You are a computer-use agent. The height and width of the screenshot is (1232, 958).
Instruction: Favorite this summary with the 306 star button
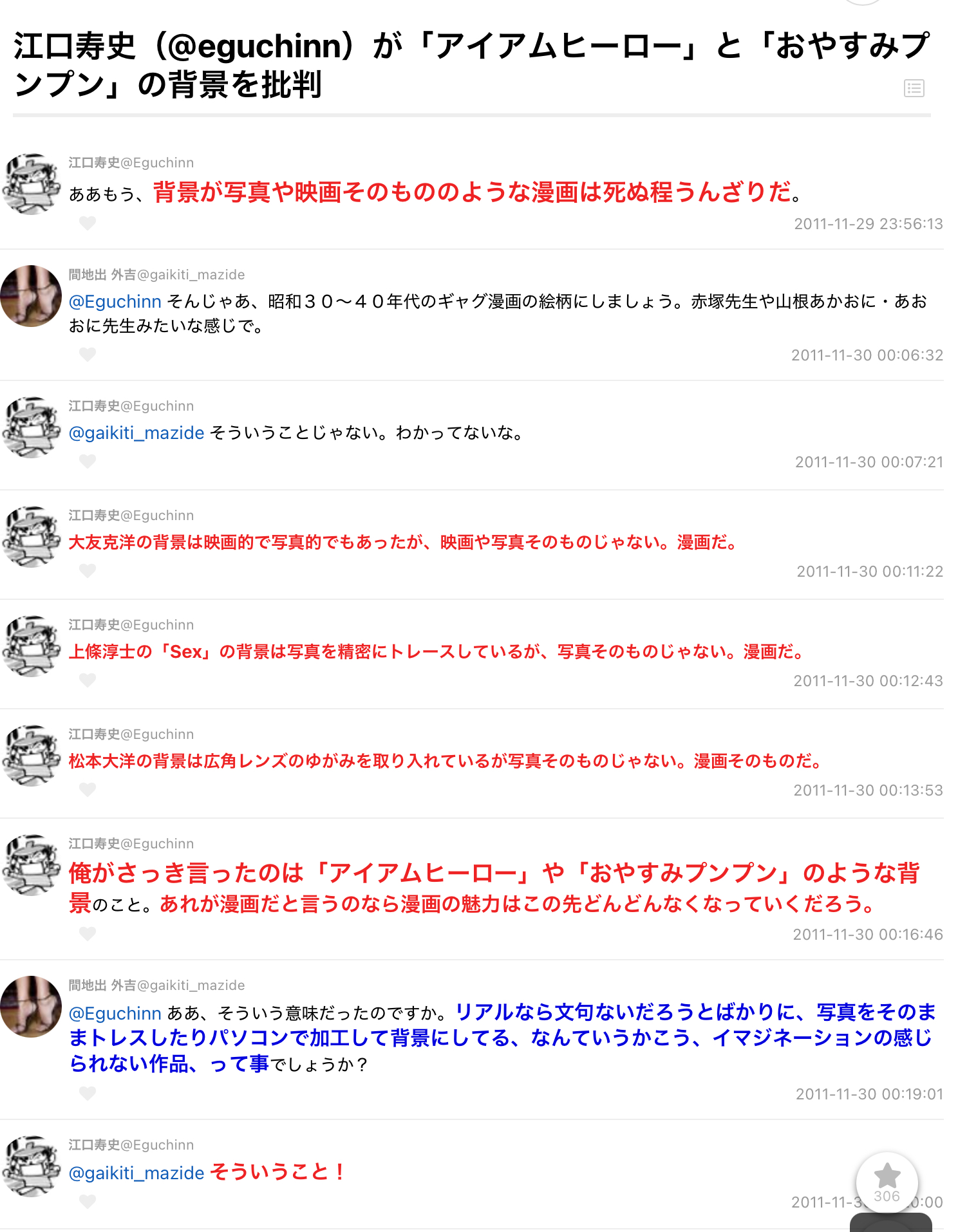coord(887,1182)
